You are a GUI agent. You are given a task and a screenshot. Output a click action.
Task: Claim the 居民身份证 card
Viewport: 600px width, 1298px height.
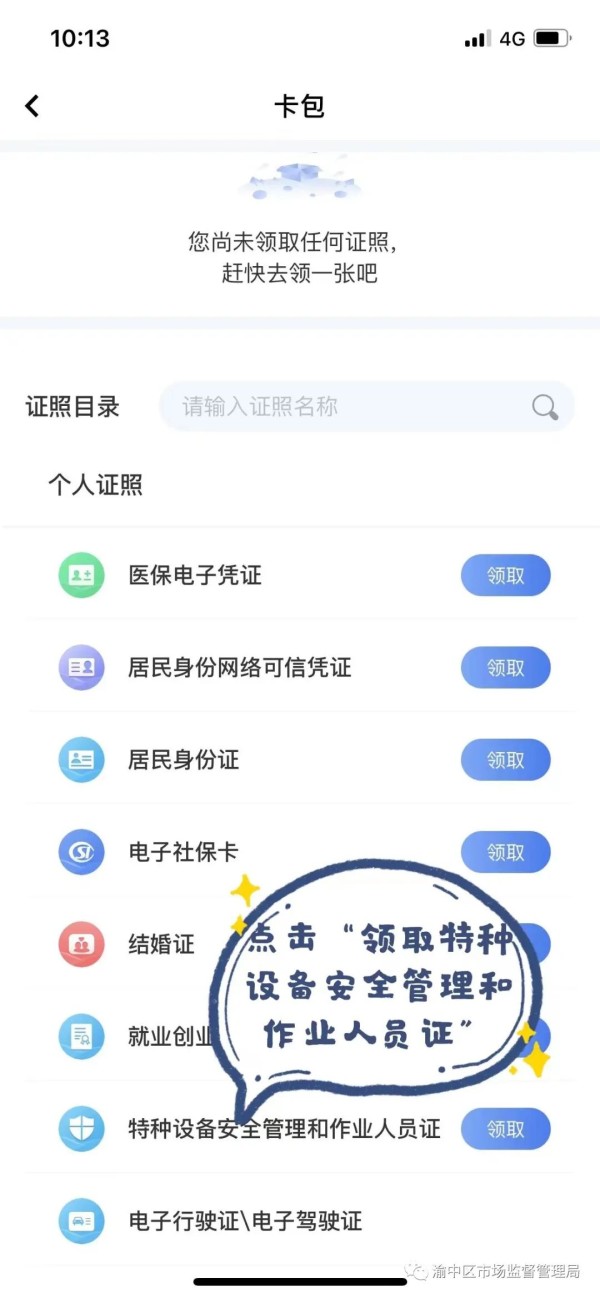point(505,760)
